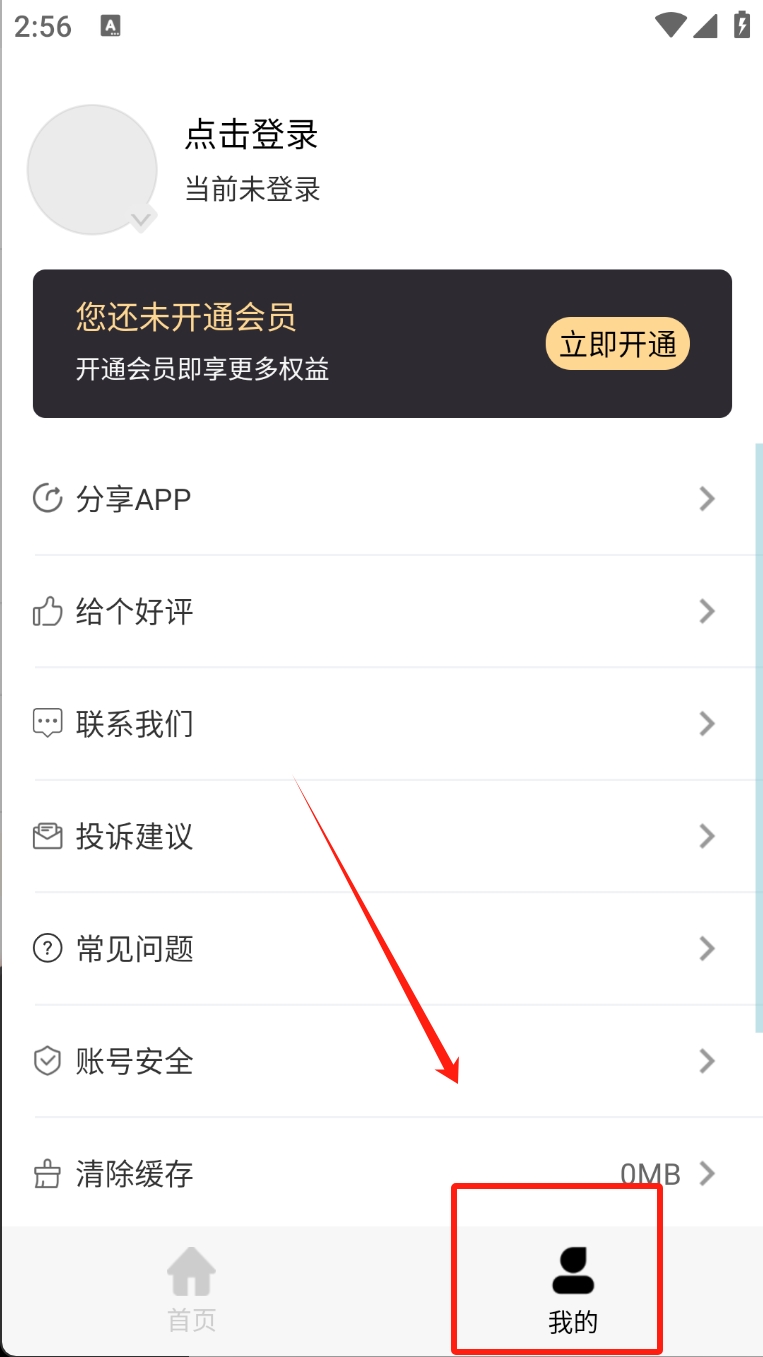Screen dimensions: 763x1357
Task: Tap 立即开通 to activate membership
Action: coord(618,345)
